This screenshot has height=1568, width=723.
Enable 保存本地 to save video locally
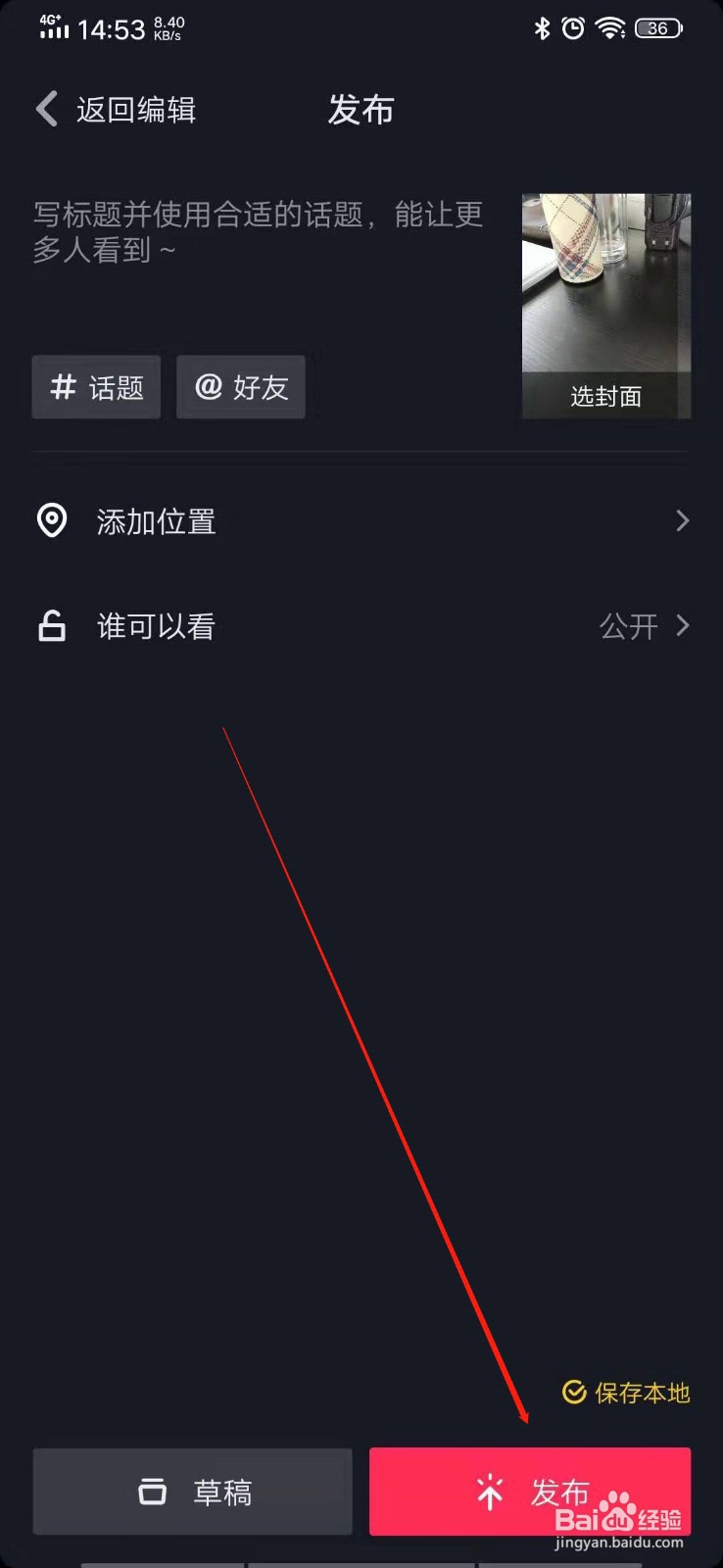[x=638, y=1394]
